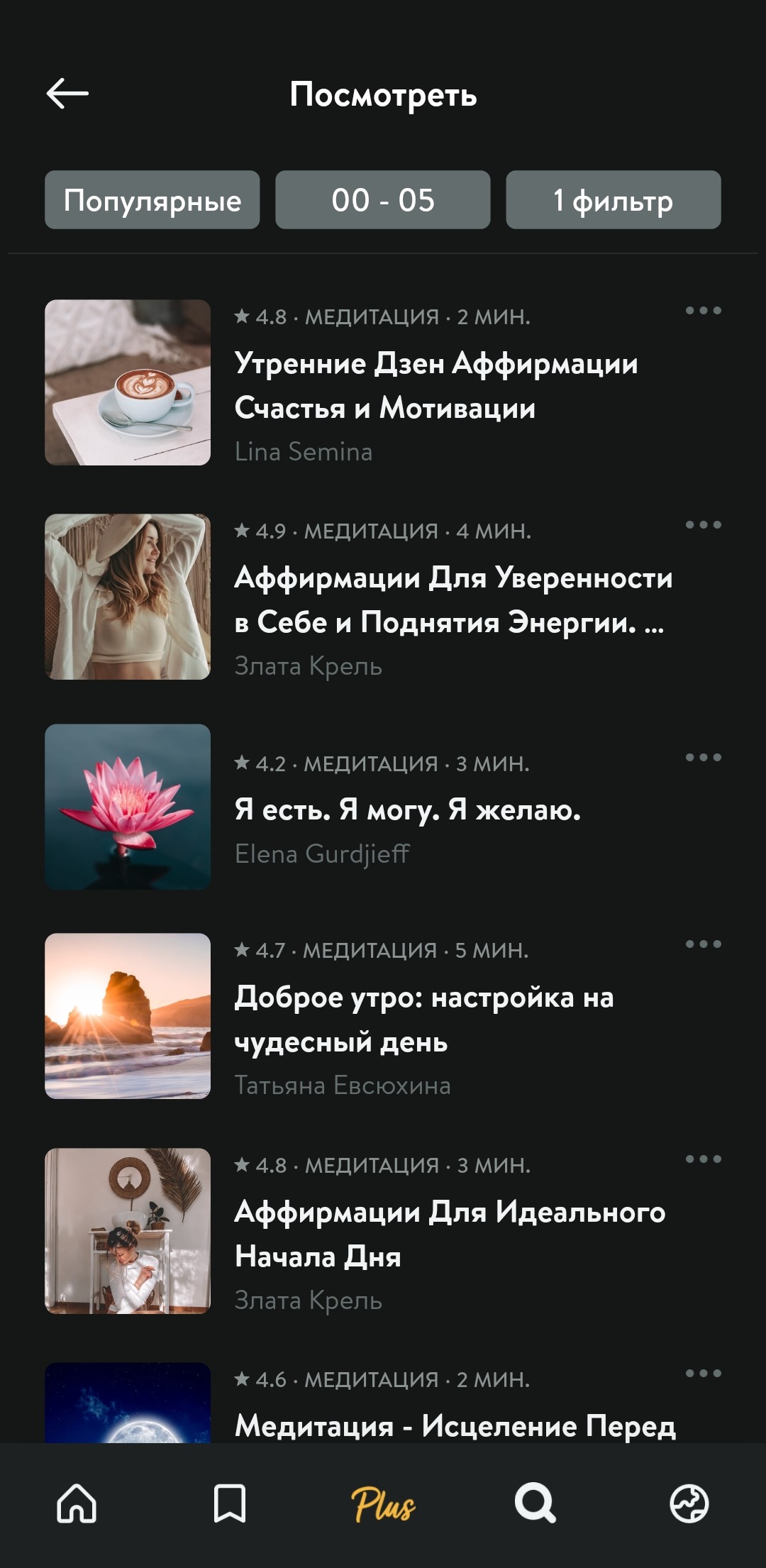The width and height of the screenshot is (766, 1568).
Task: Switch to the bookmarks tab
Action: (230, 1503)
